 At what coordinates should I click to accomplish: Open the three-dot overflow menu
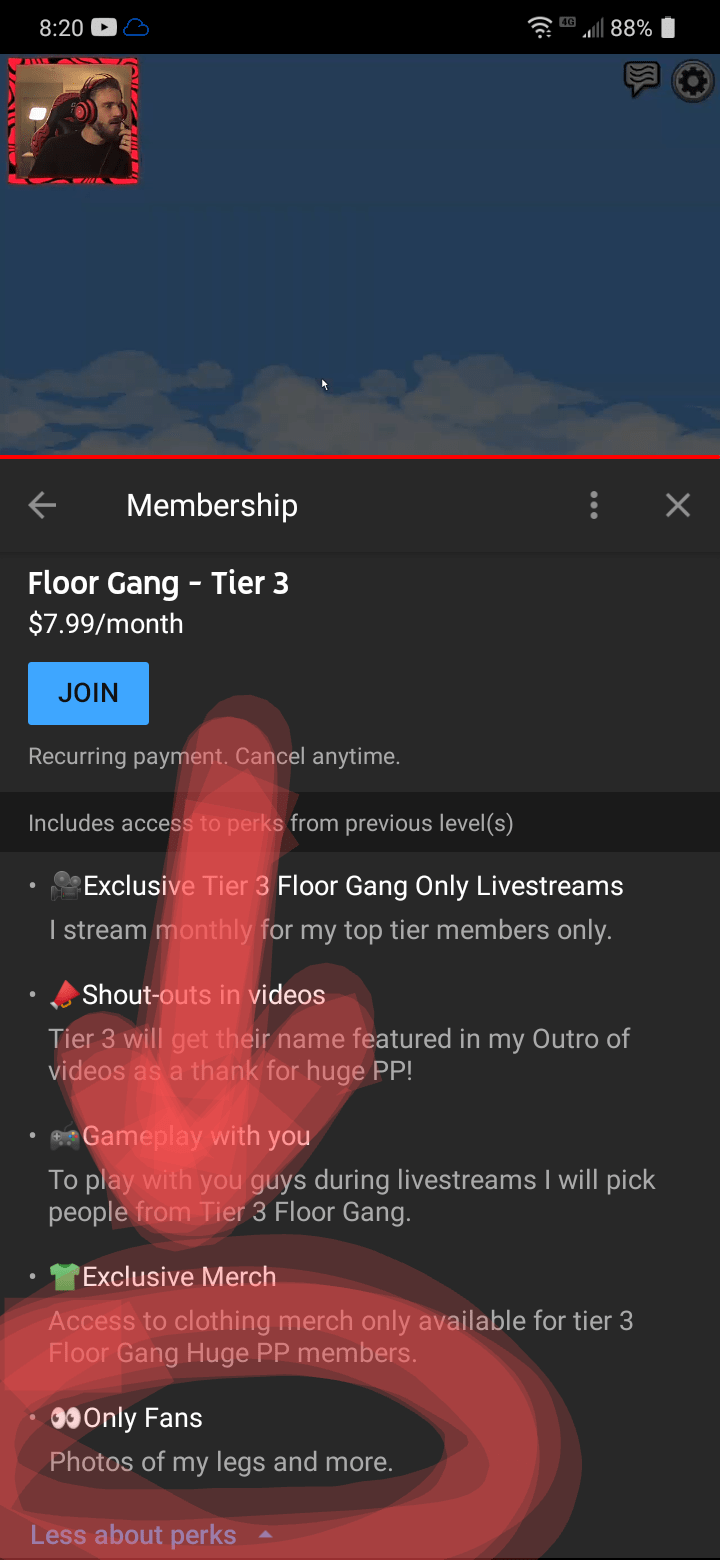594,505
